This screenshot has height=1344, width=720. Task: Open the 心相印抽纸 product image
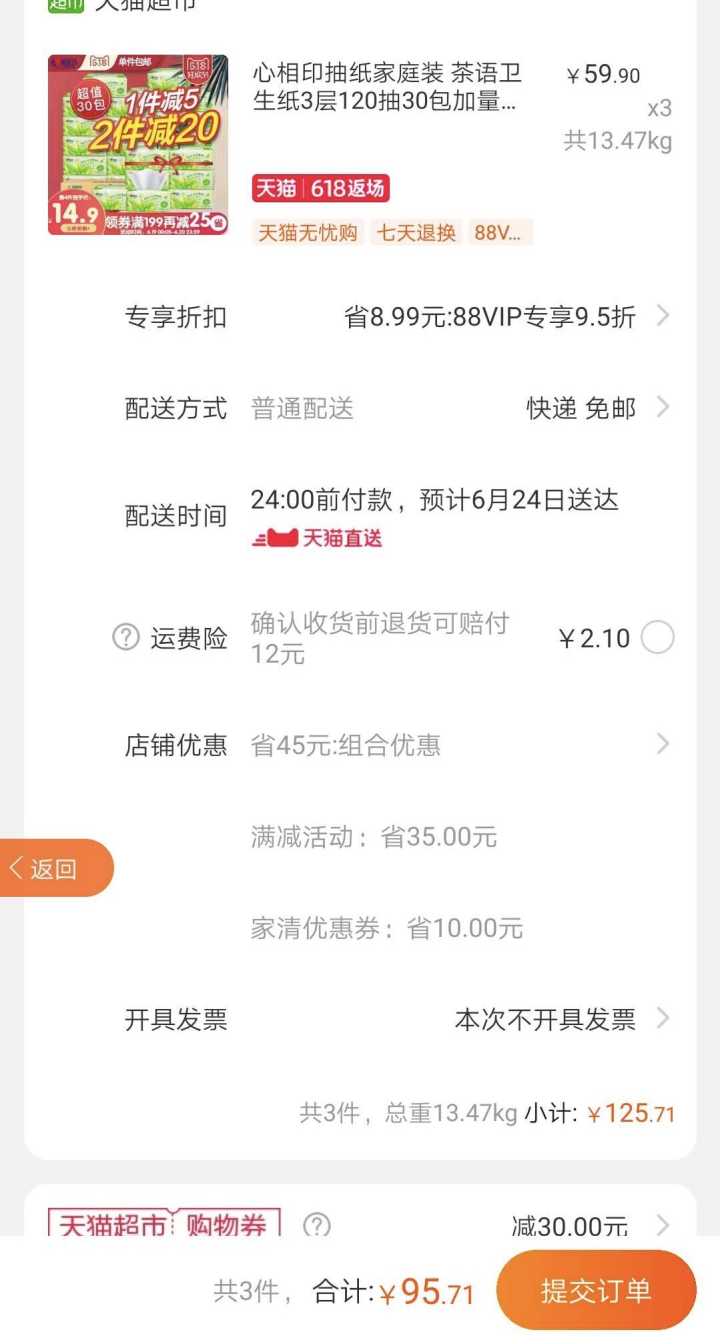coord(138,145)
